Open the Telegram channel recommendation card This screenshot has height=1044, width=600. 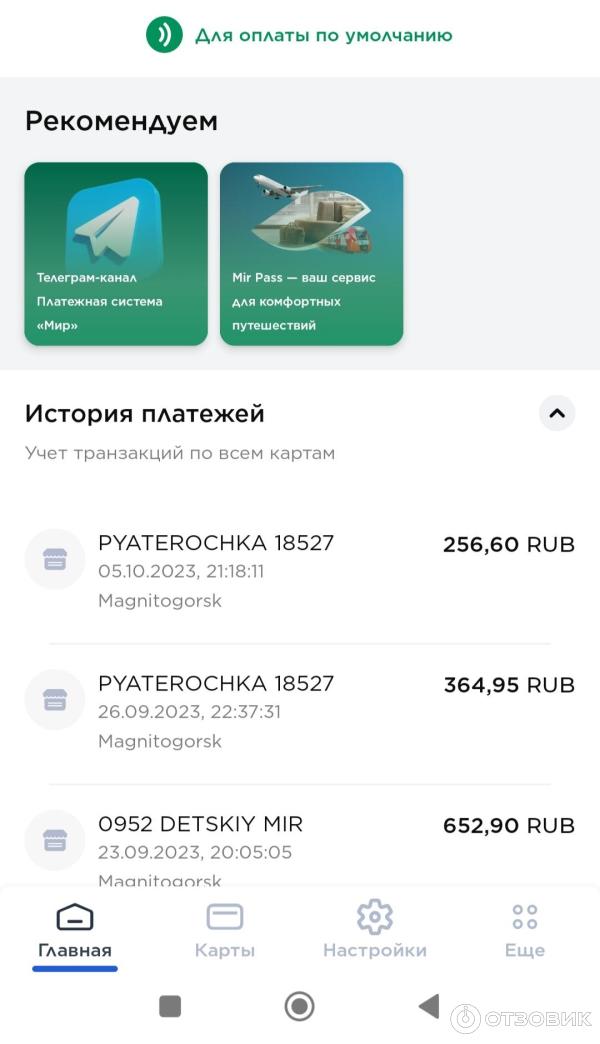[116, 254]
